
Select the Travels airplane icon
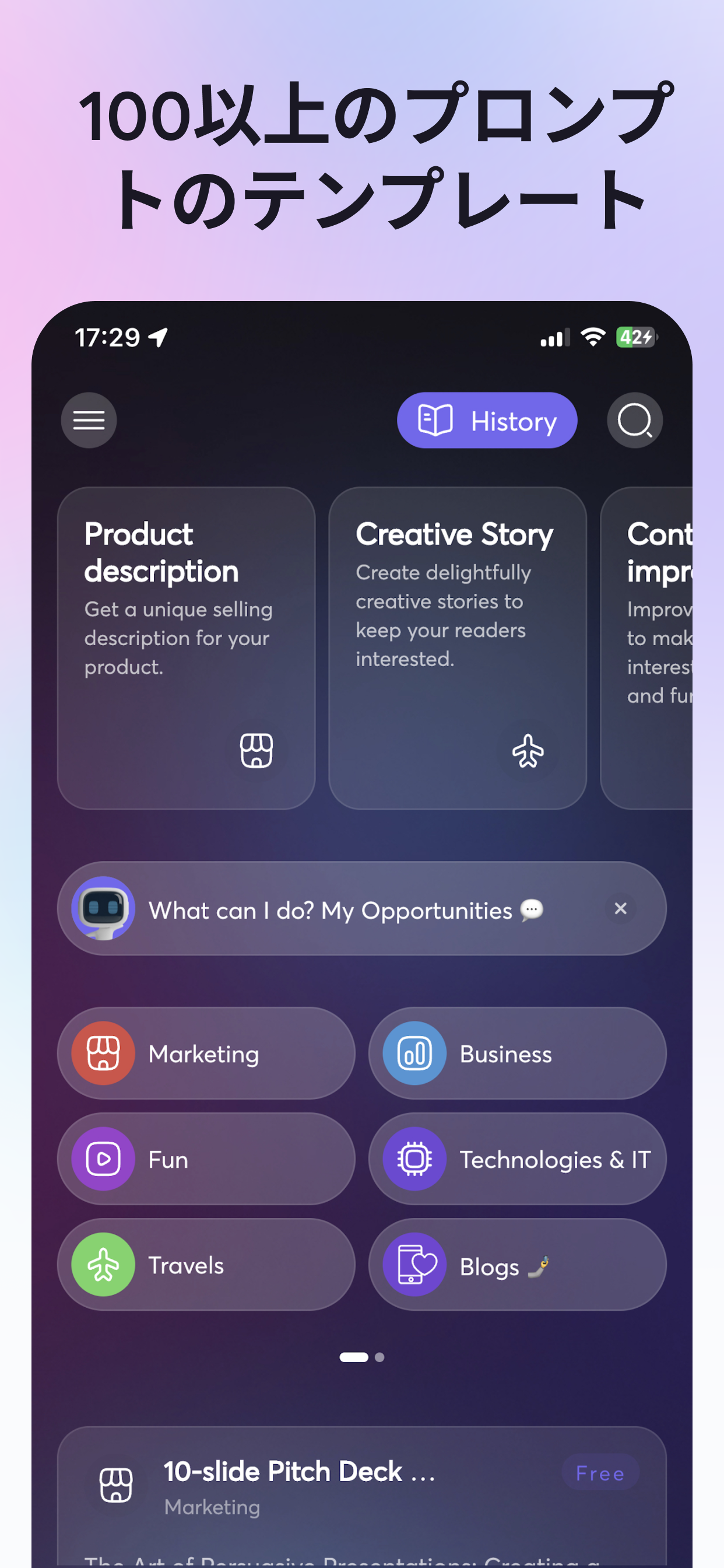(102, 1265)
